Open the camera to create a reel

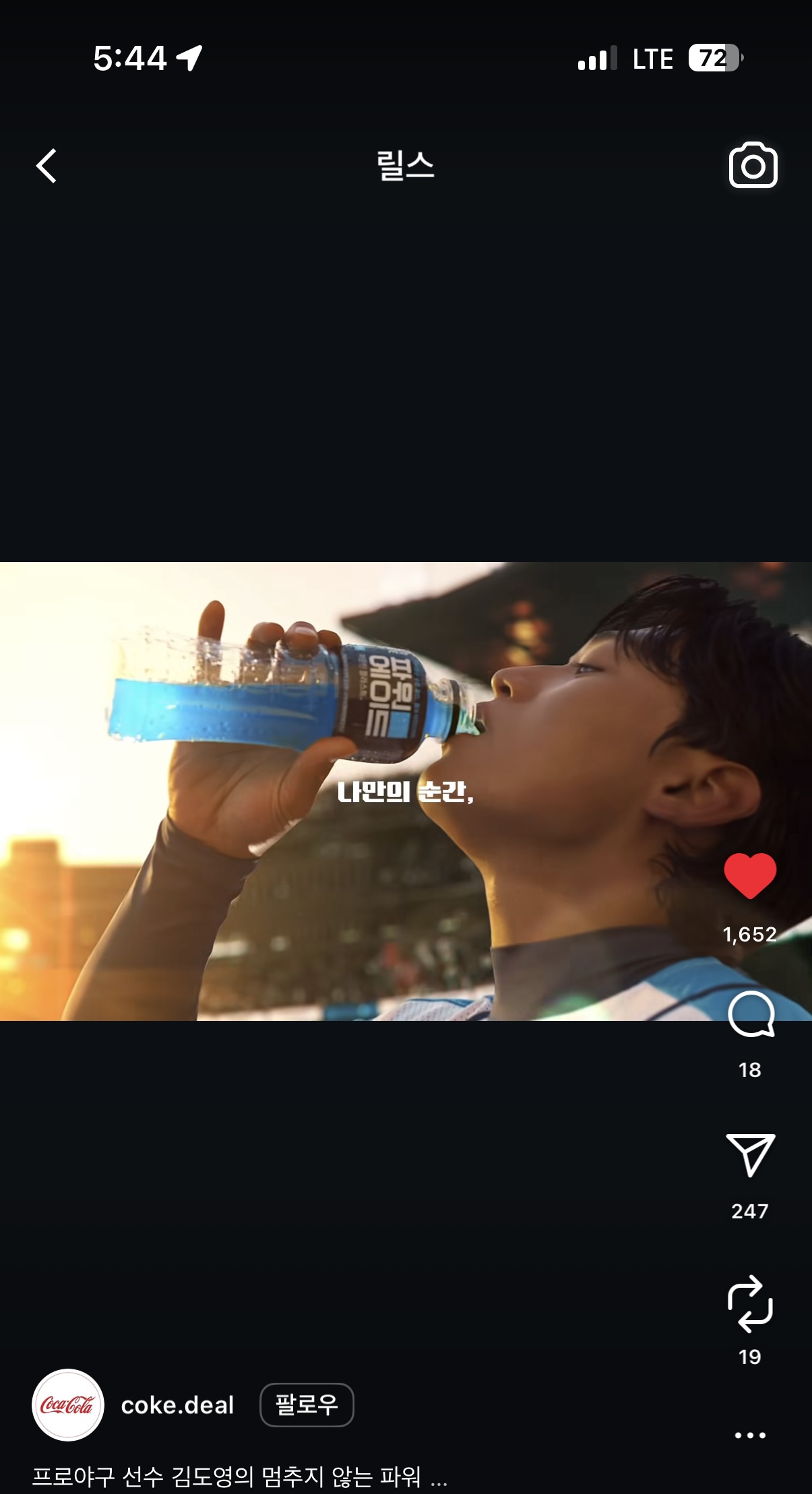pyautogui.click(x=753, y=165)
